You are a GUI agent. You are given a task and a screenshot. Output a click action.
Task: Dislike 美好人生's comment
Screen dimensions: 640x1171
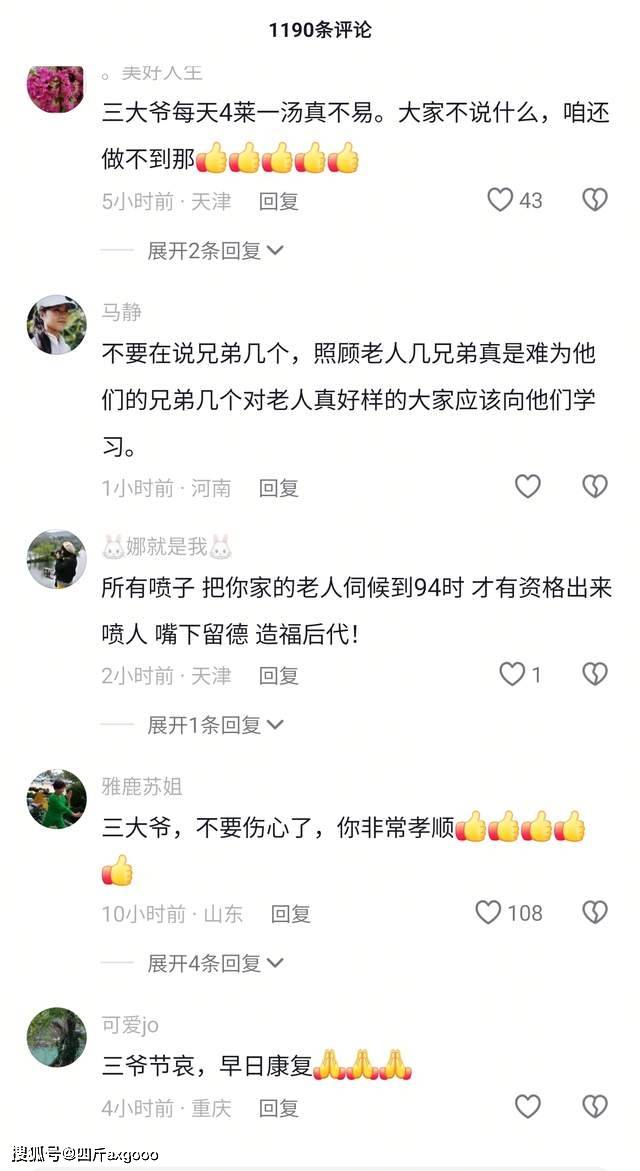[595, 200]
